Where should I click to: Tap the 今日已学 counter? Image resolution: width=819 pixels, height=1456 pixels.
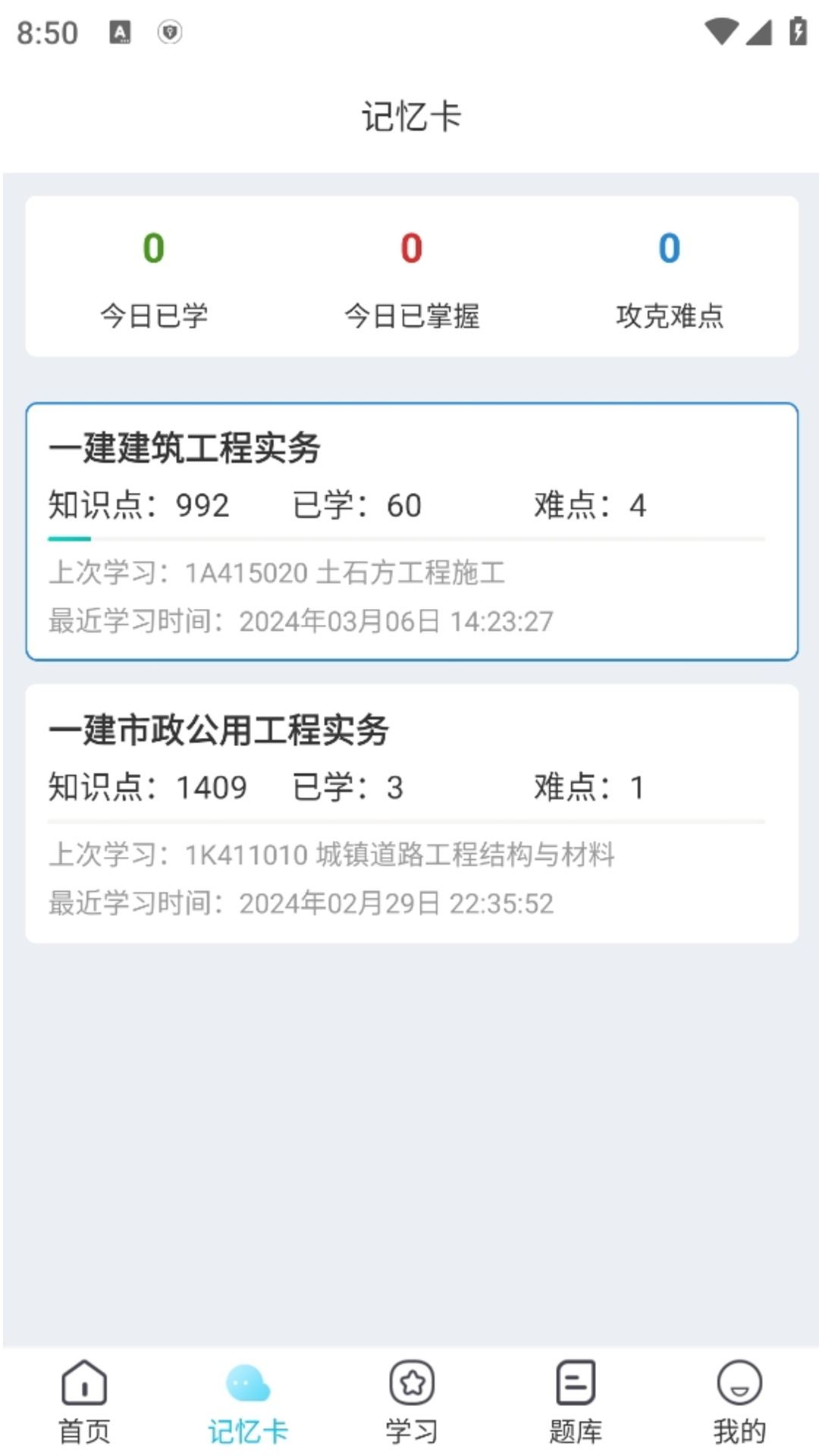point(154,281)
